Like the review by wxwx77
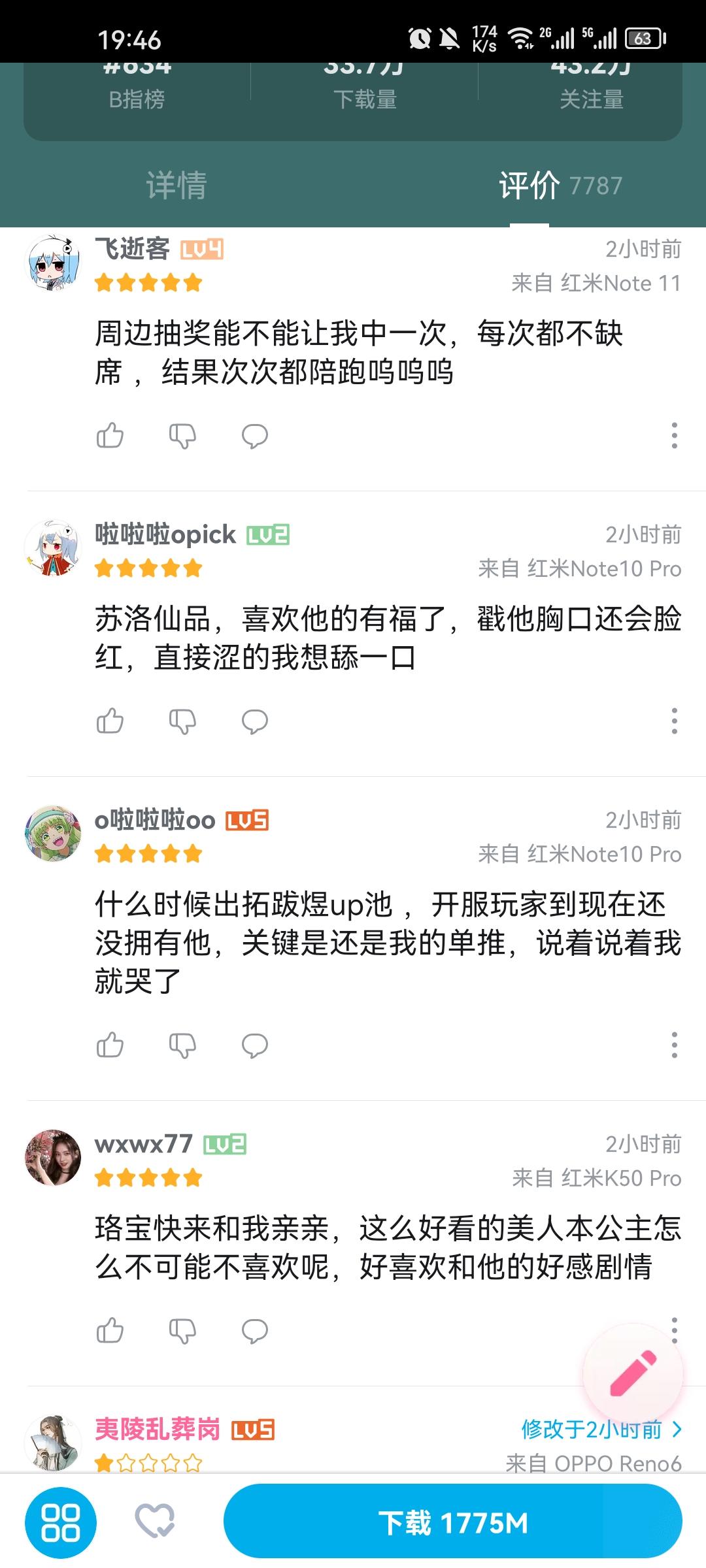The image size is (706, 1568). [110, 1330]
